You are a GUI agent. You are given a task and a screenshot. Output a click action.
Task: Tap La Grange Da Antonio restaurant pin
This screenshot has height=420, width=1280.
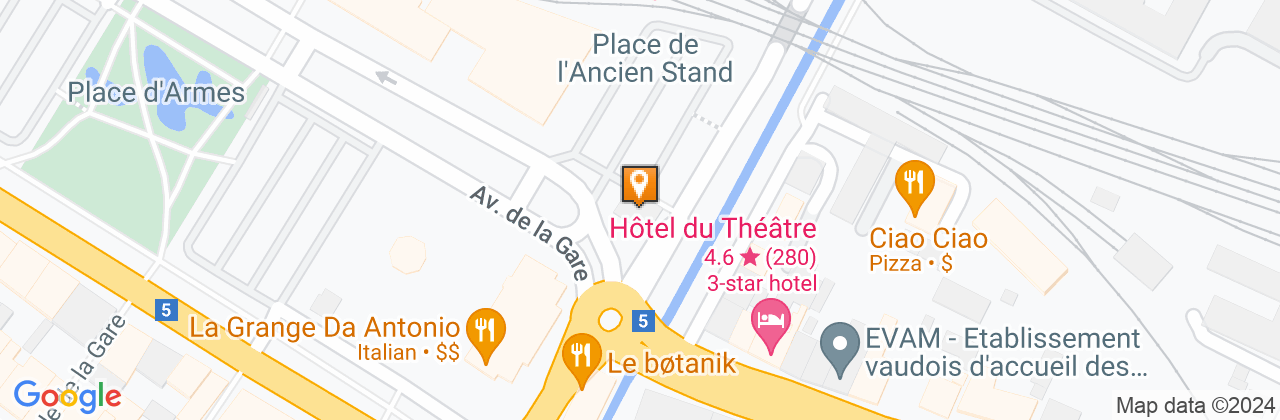click(486, 334)
